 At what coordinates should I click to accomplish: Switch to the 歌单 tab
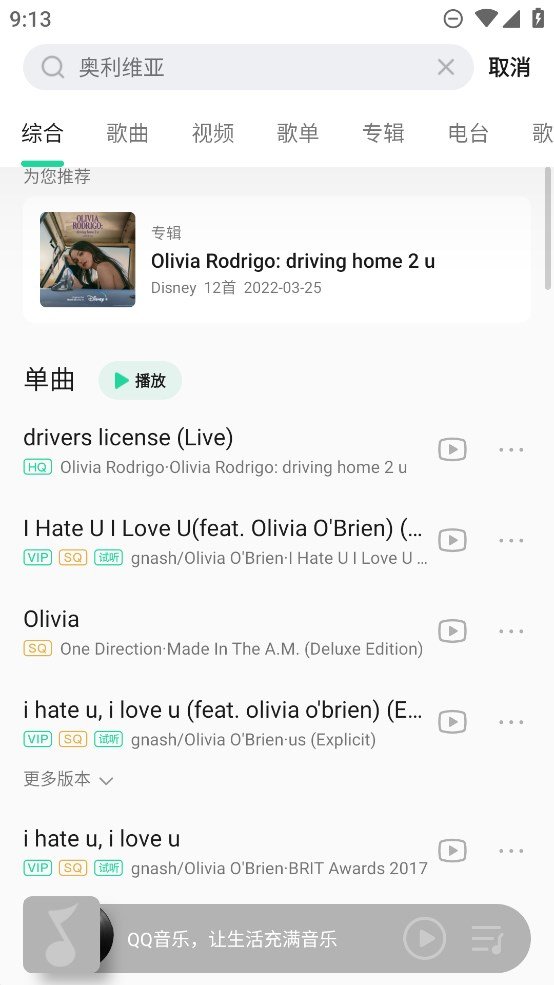point(298,133)
